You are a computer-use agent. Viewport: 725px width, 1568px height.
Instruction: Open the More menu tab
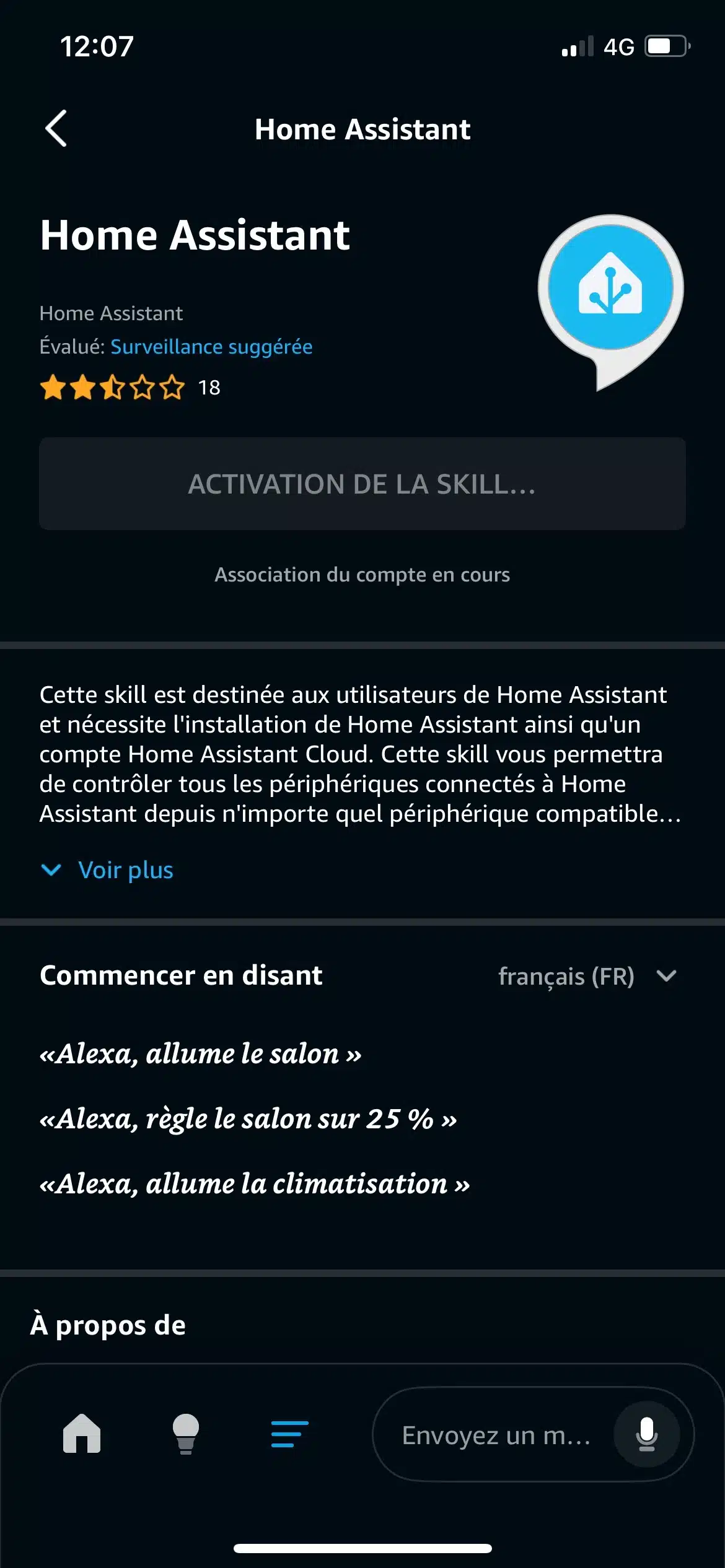click(289, 1434)
